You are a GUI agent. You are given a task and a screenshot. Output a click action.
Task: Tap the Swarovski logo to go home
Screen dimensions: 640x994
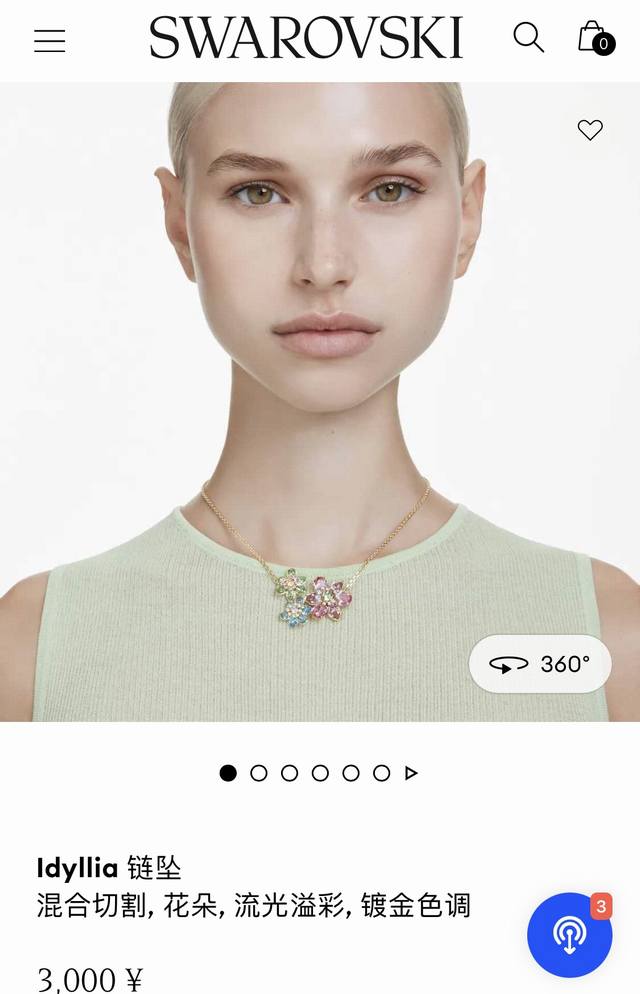tap(306, 38)
